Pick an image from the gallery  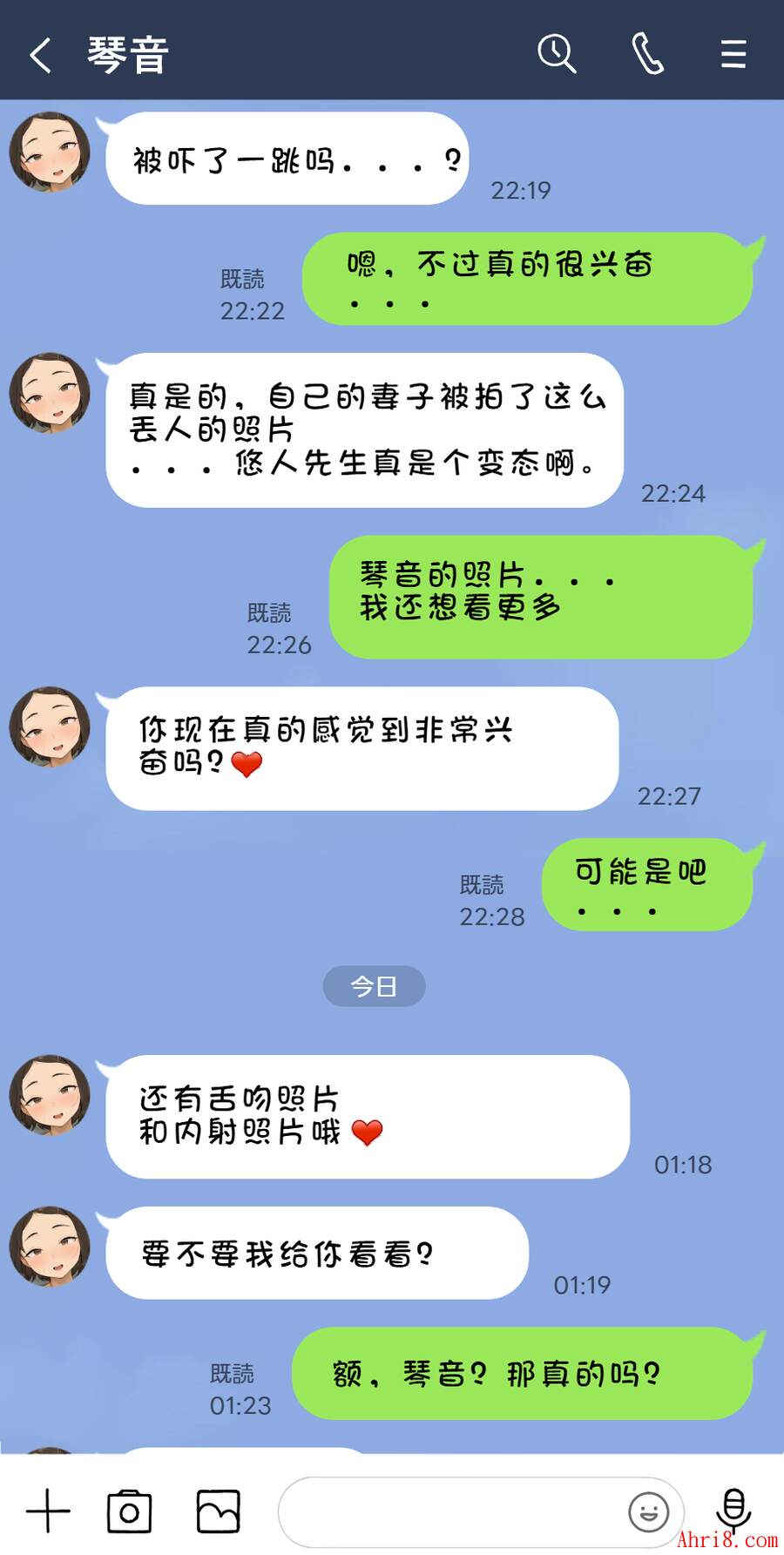(218, 1511)
